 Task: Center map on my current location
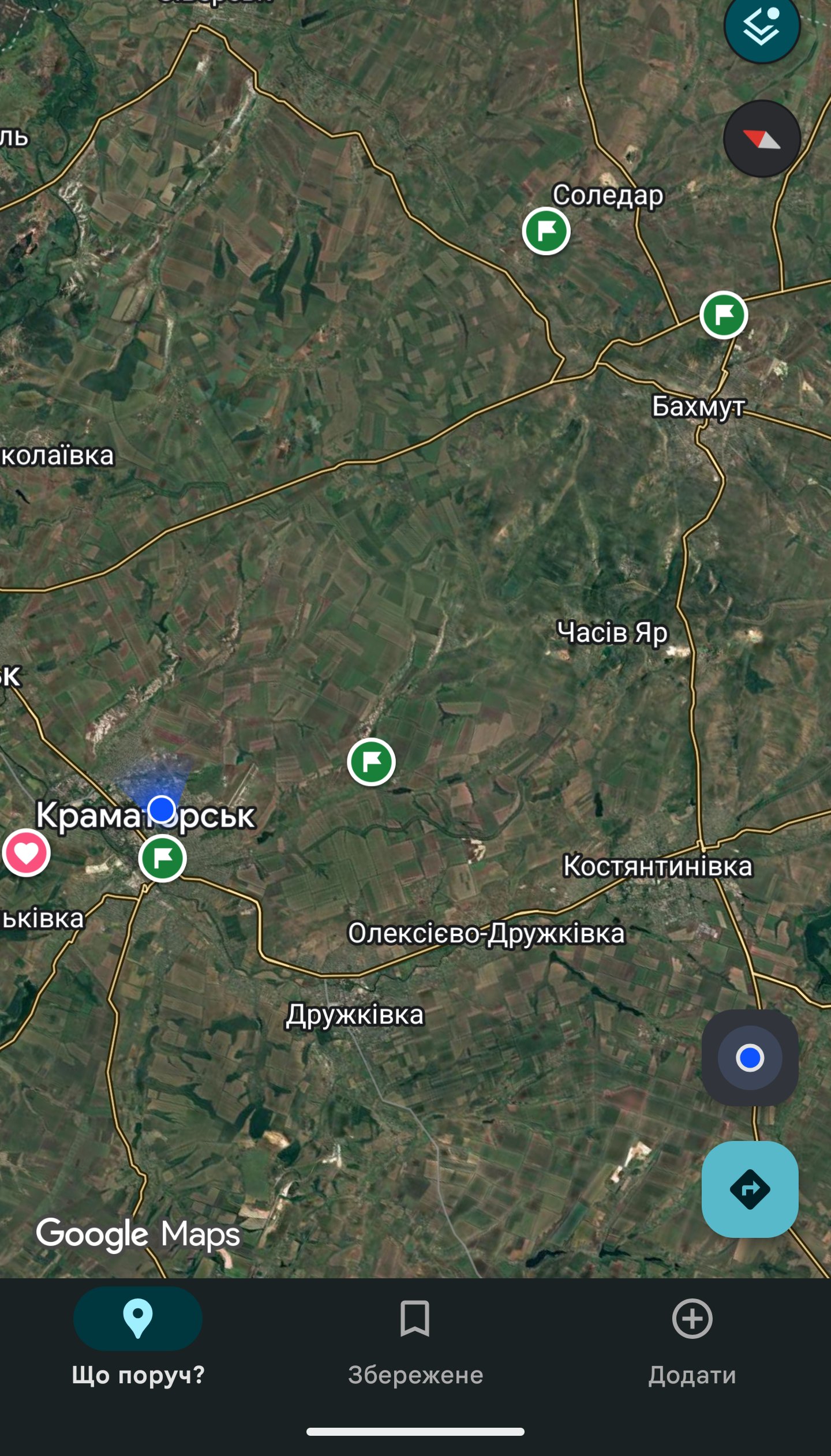click(x=750, y=1058)
